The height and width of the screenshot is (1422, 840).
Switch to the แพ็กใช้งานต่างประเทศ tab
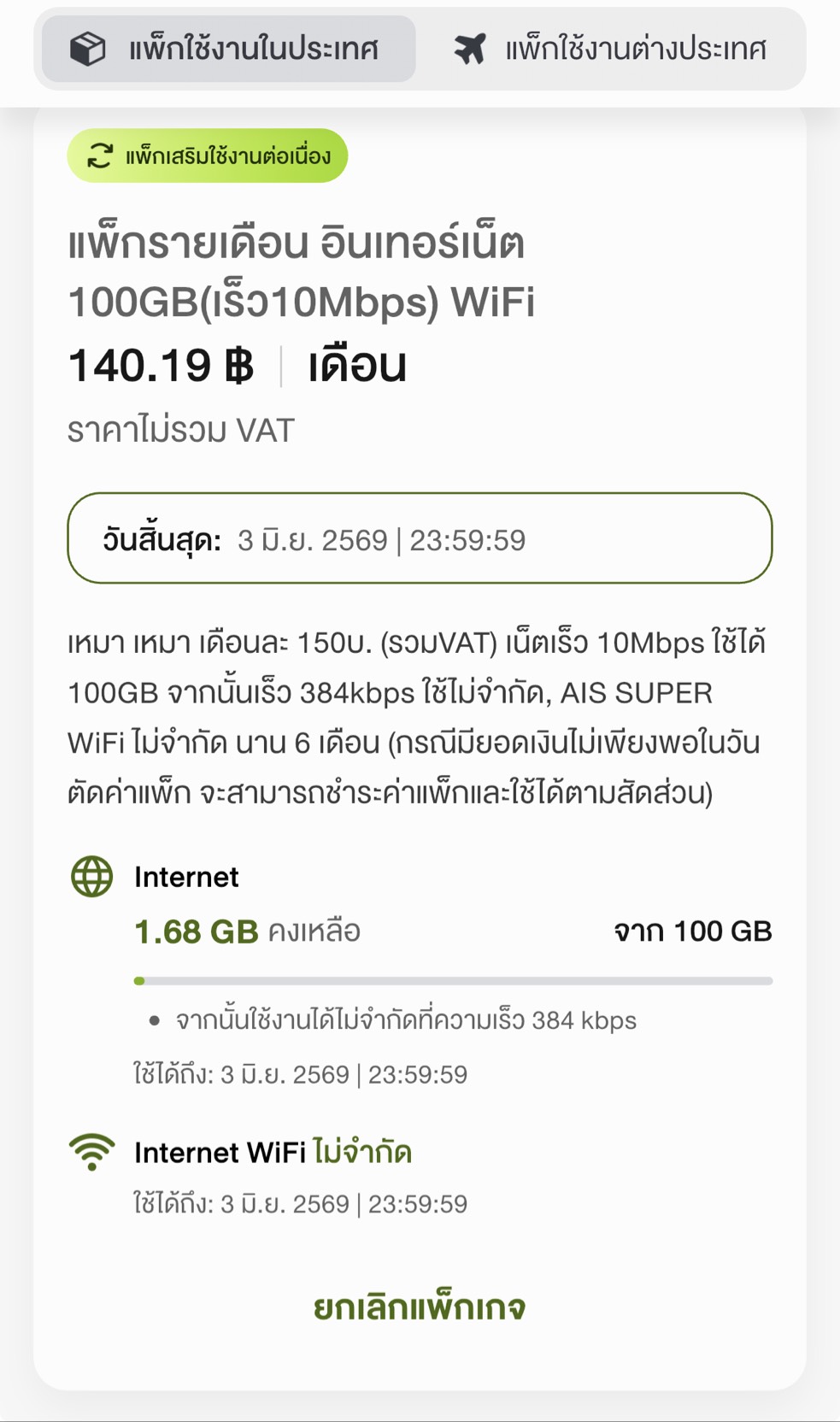610,49
